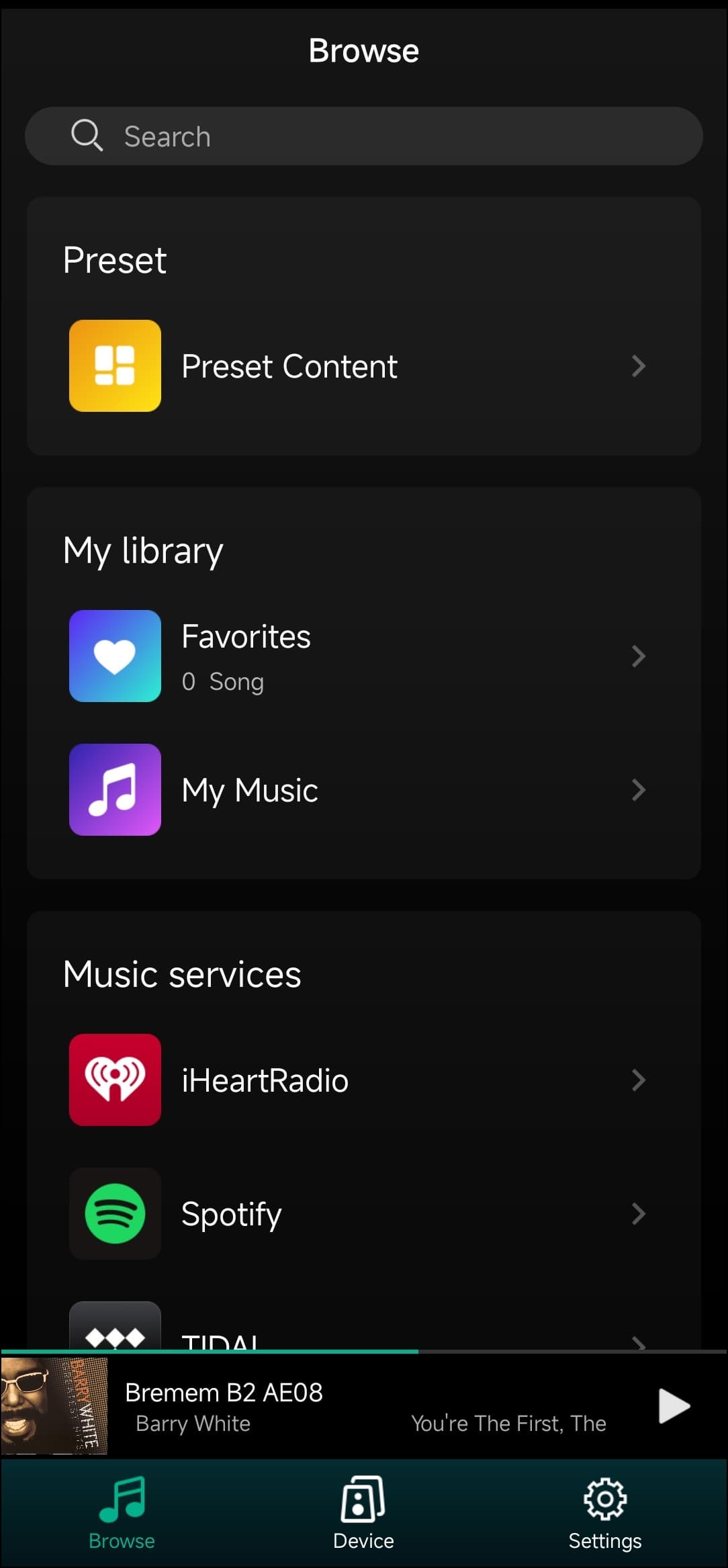728x1568 pixels.
Task: Play the Barry White track
Action: 674,1406
